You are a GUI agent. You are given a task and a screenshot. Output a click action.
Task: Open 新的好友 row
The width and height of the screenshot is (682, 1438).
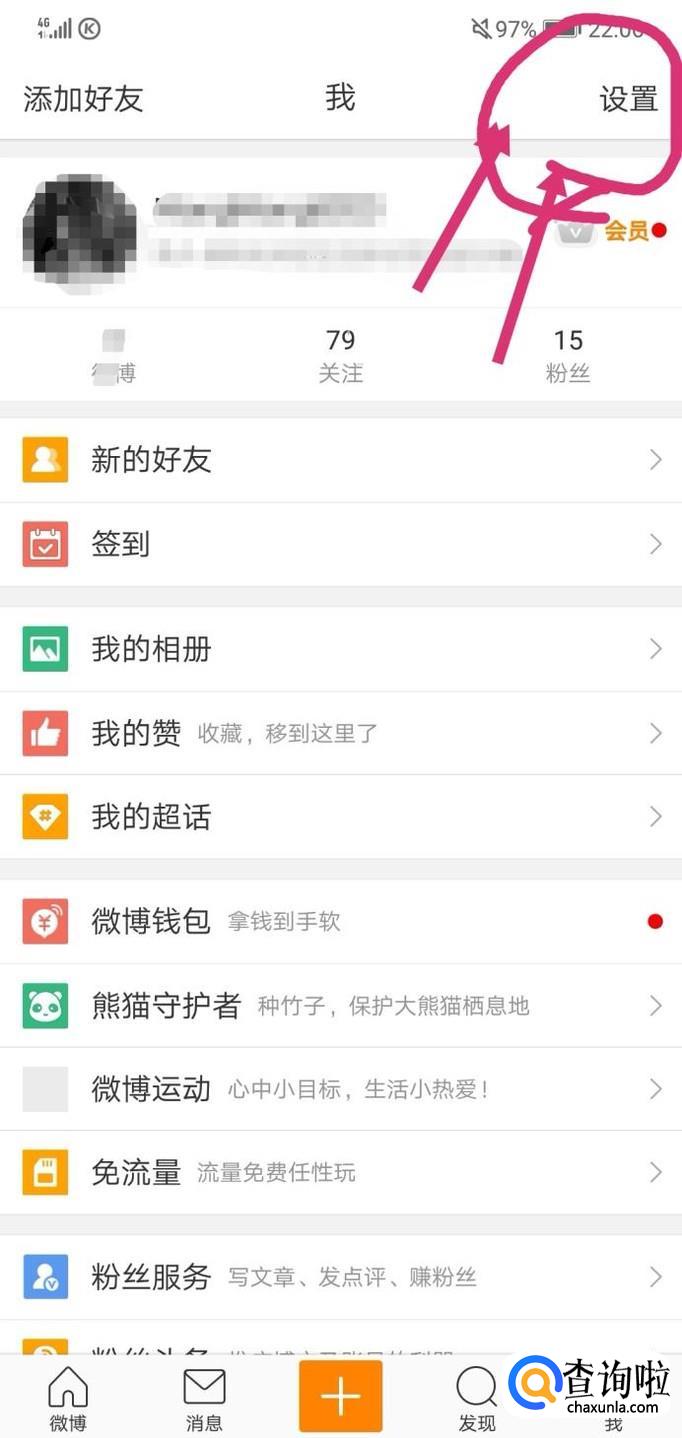tap(340, 460)
